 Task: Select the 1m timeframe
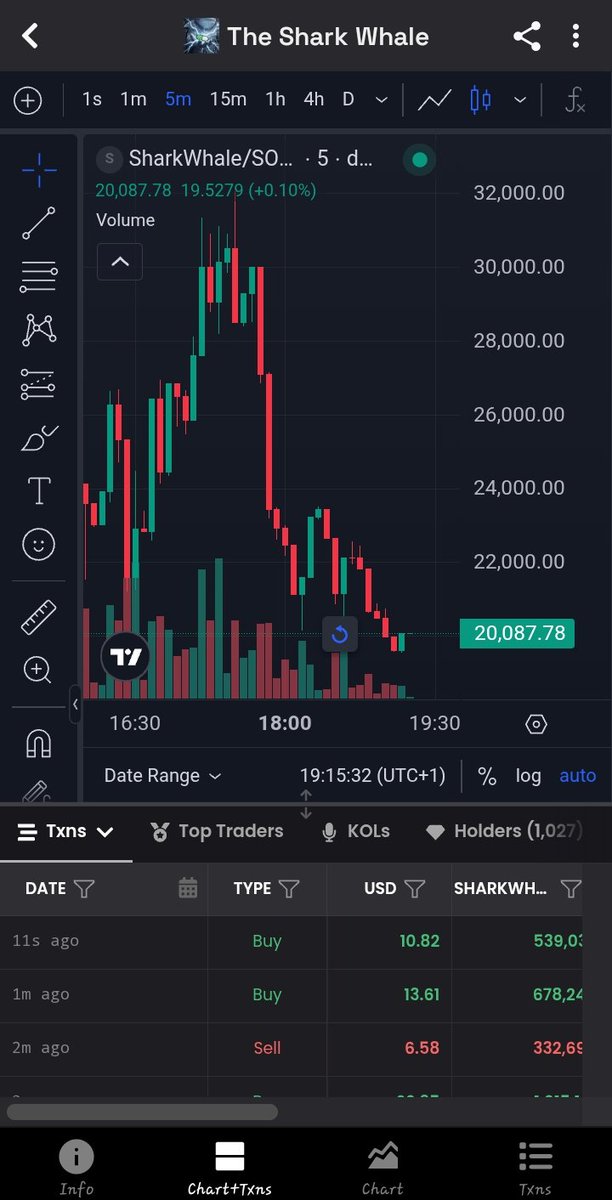[x=133, y=99]
